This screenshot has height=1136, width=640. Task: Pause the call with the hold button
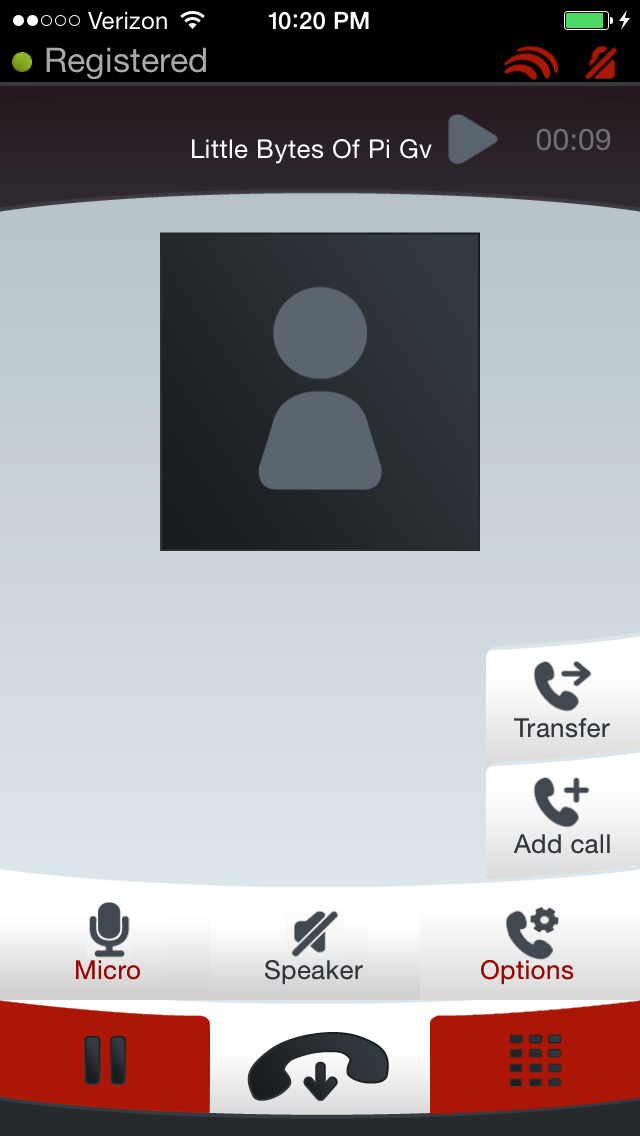point(105,1061)
